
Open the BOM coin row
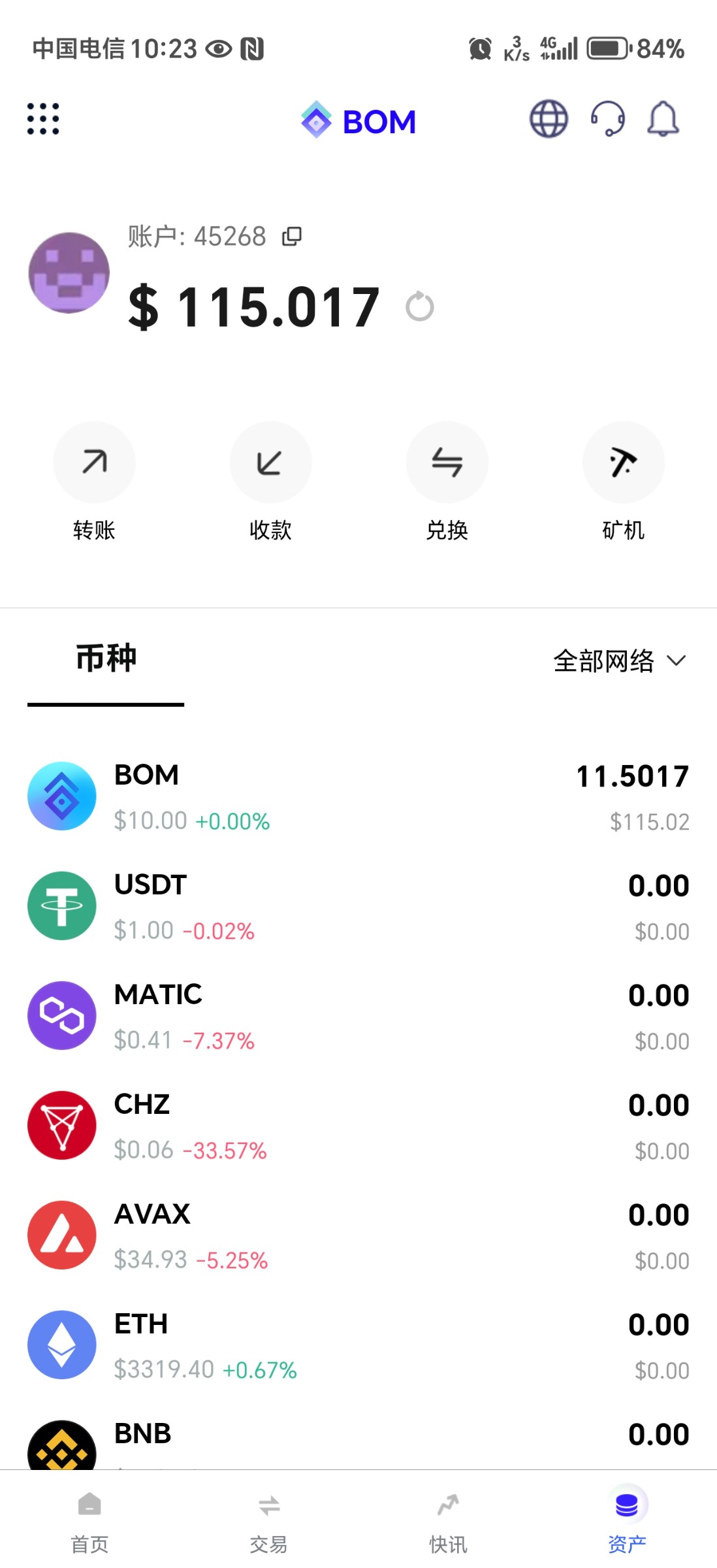pyautogui.click(x=358, y=796)
